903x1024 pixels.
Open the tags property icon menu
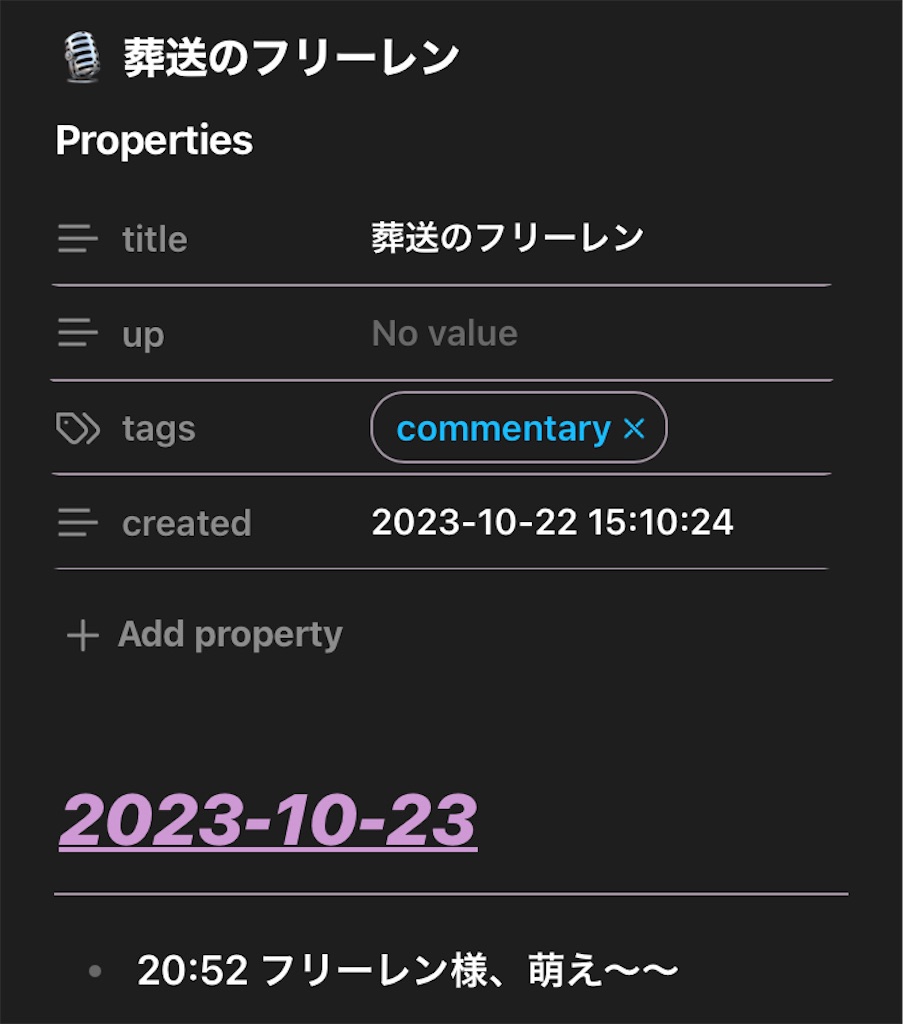tap(78, 429)
